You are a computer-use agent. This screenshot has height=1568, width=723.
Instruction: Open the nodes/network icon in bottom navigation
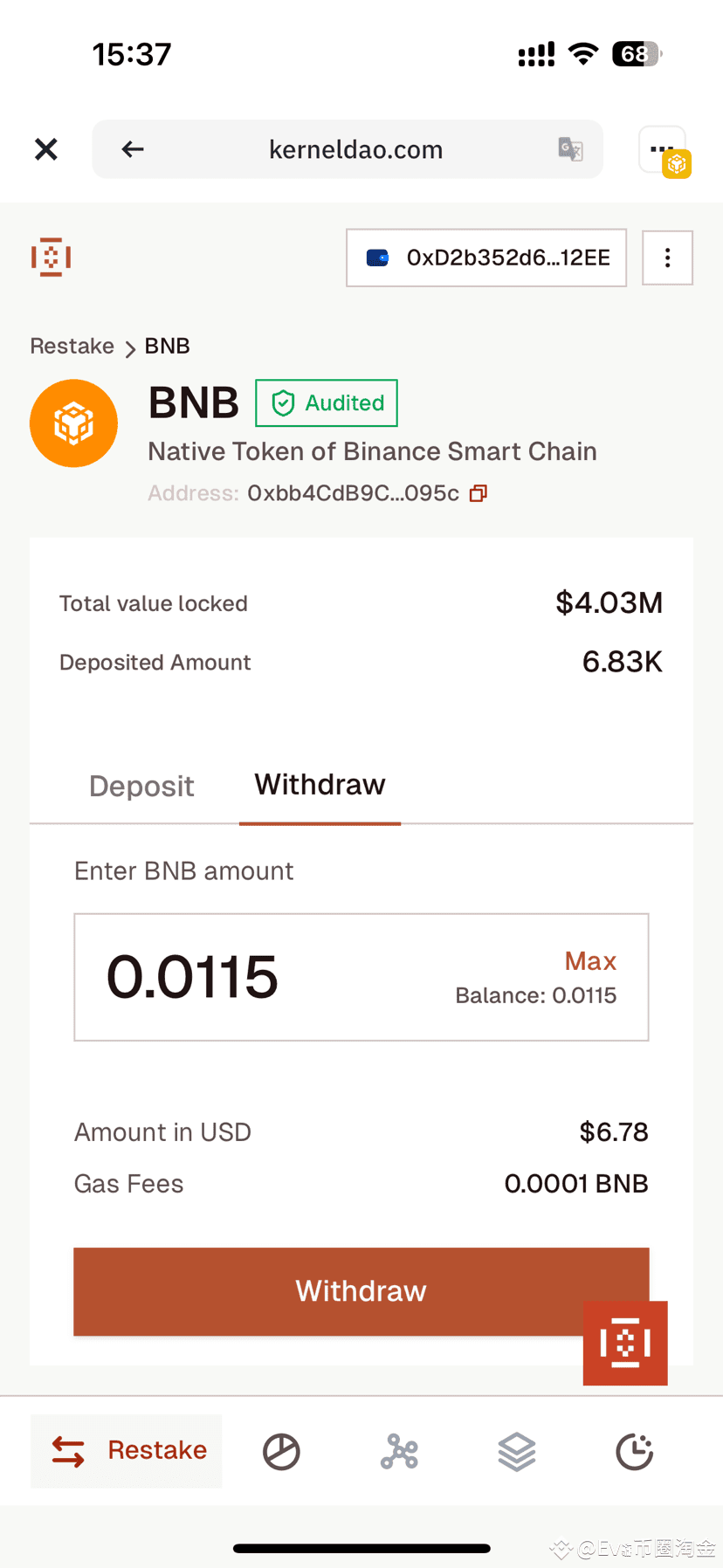[x=398, y=1451]
